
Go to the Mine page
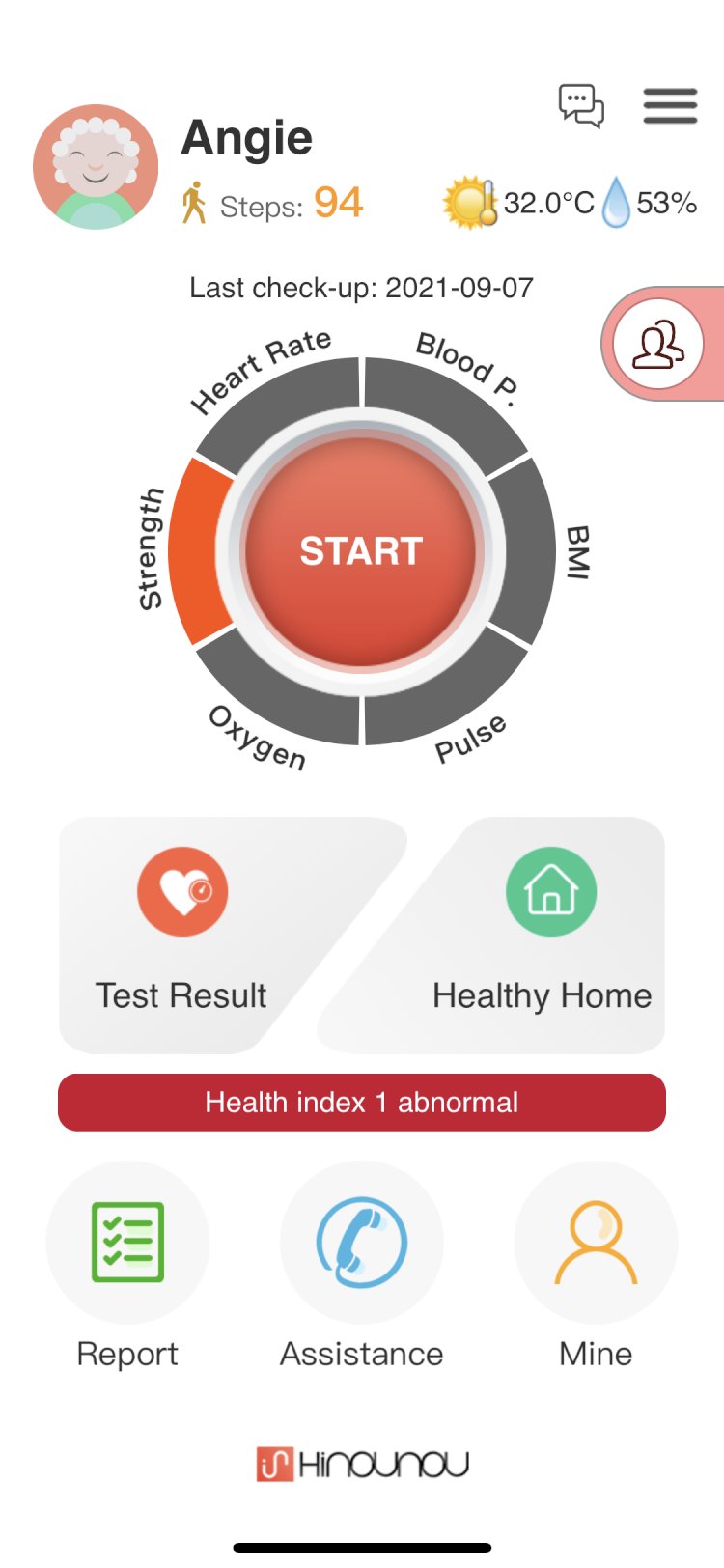tap(596, 1265)
